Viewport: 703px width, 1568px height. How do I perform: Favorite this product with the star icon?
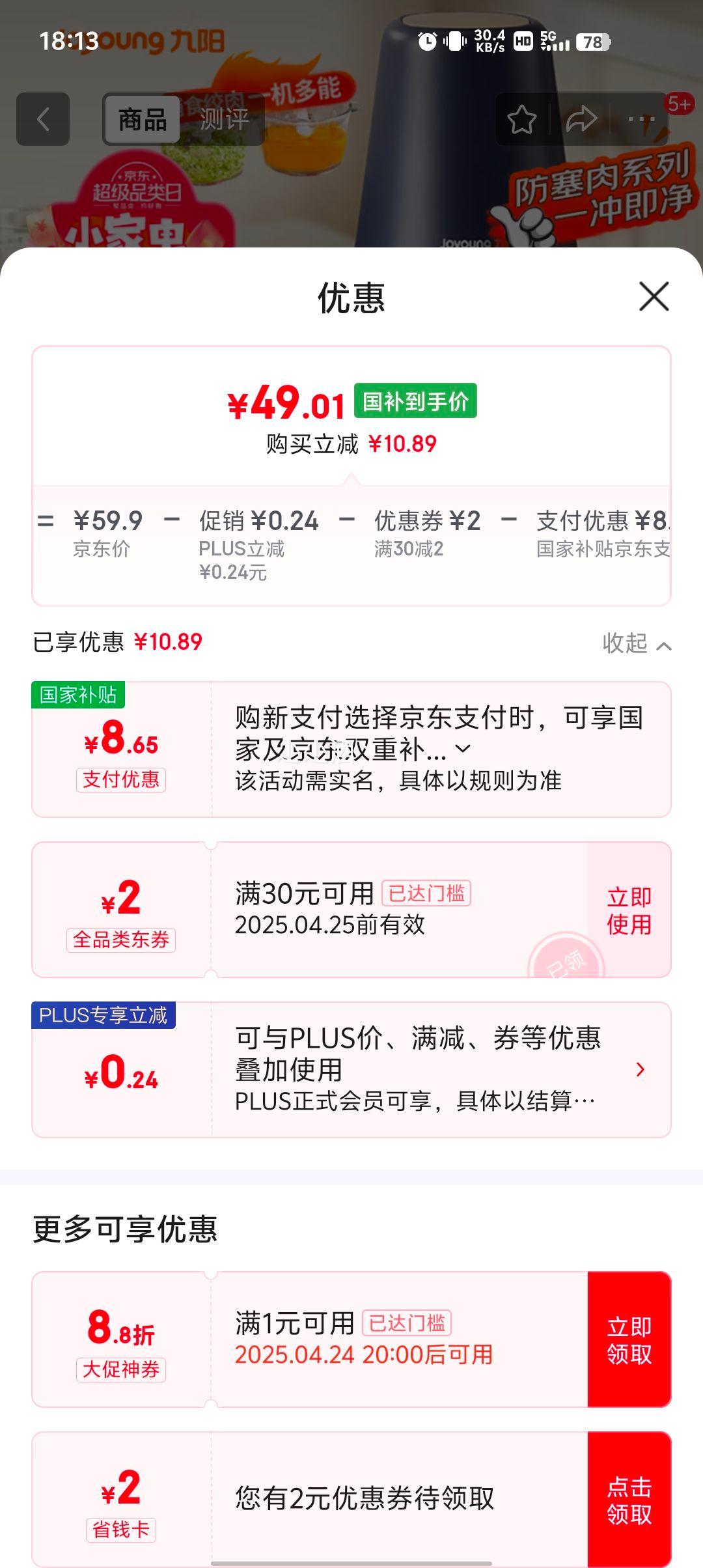(x=521, y=119)
